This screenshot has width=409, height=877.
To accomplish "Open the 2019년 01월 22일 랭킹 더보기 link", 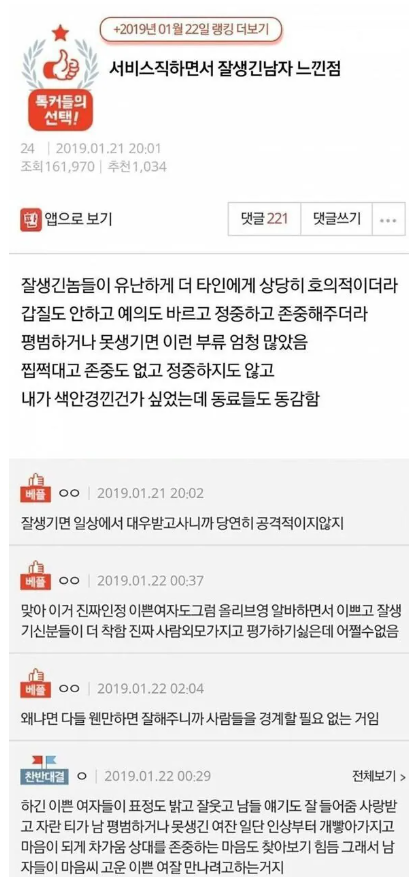I will (190, 30).
